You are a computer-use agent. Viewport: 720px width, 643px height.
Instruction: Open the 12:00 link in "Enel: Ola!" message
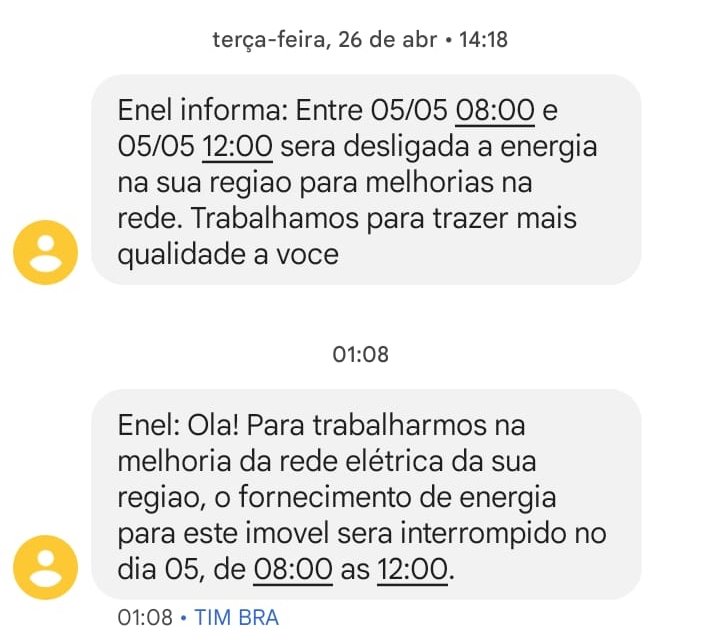pyautogui.click(x=413, y=569)
